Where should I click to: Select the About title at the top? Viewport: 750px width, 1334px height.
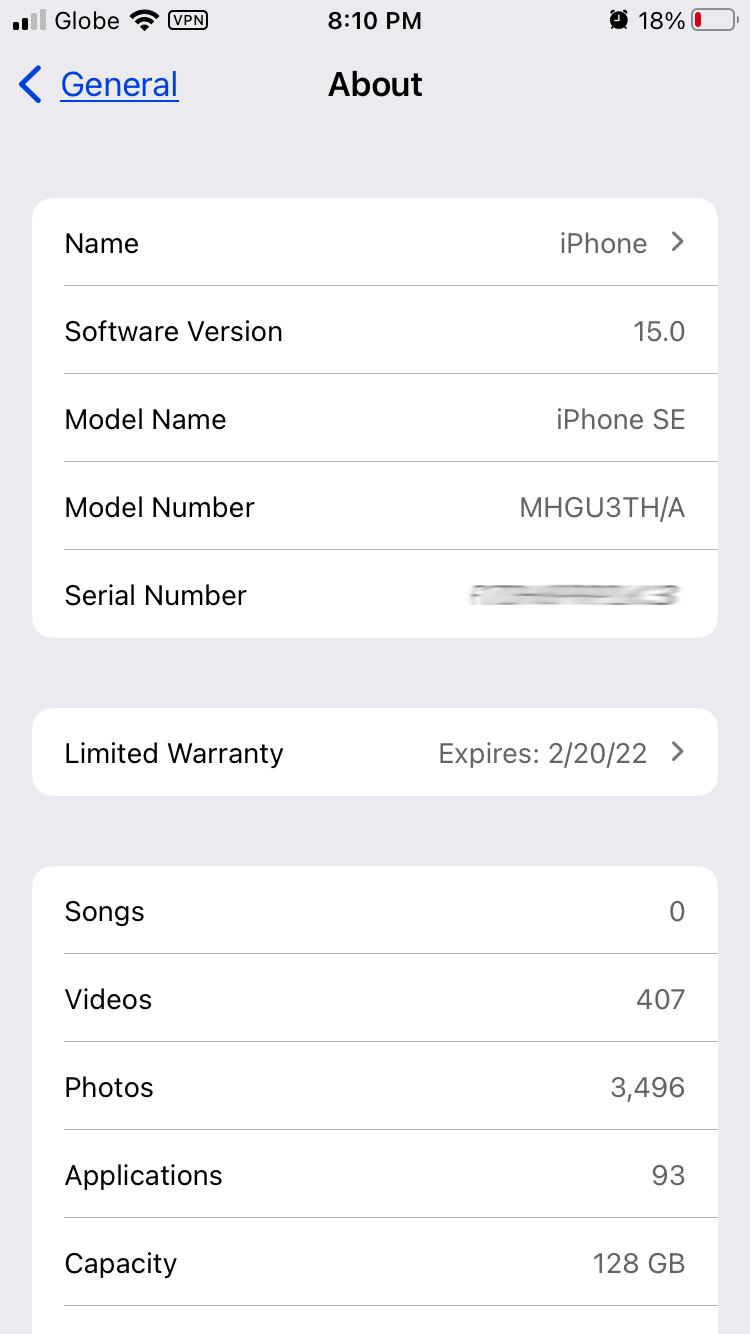tap(375, 85)
